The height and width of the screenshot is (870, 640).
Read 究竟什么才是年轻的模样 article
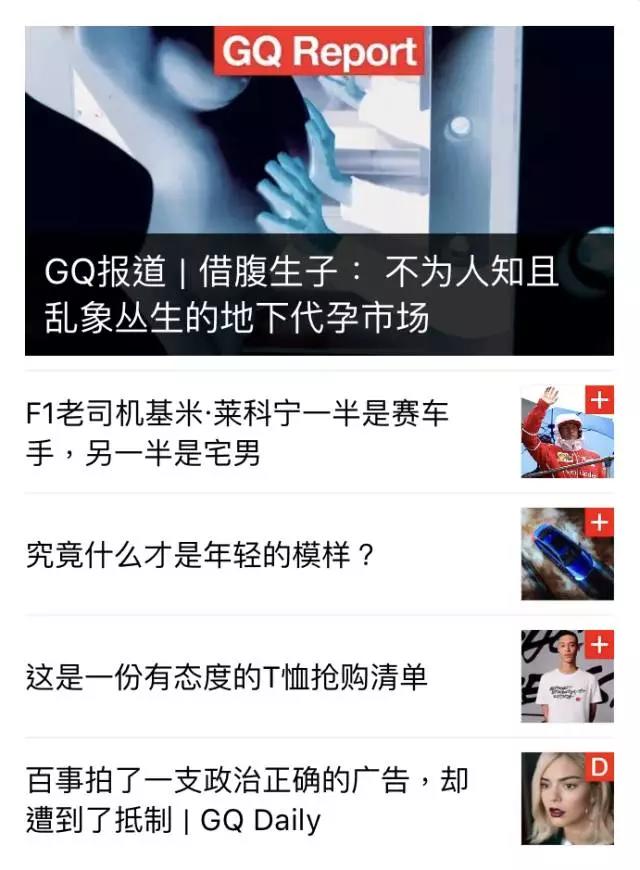click(200, 555)
